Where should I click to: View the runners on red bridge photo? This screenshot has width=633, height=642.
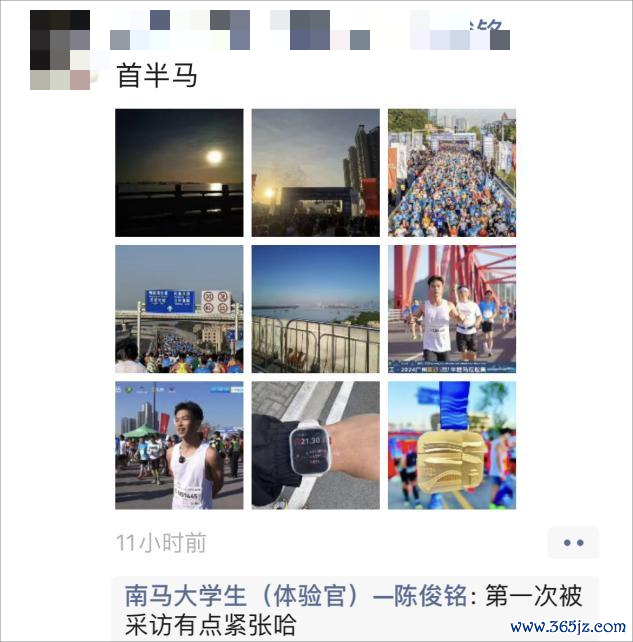451,309
